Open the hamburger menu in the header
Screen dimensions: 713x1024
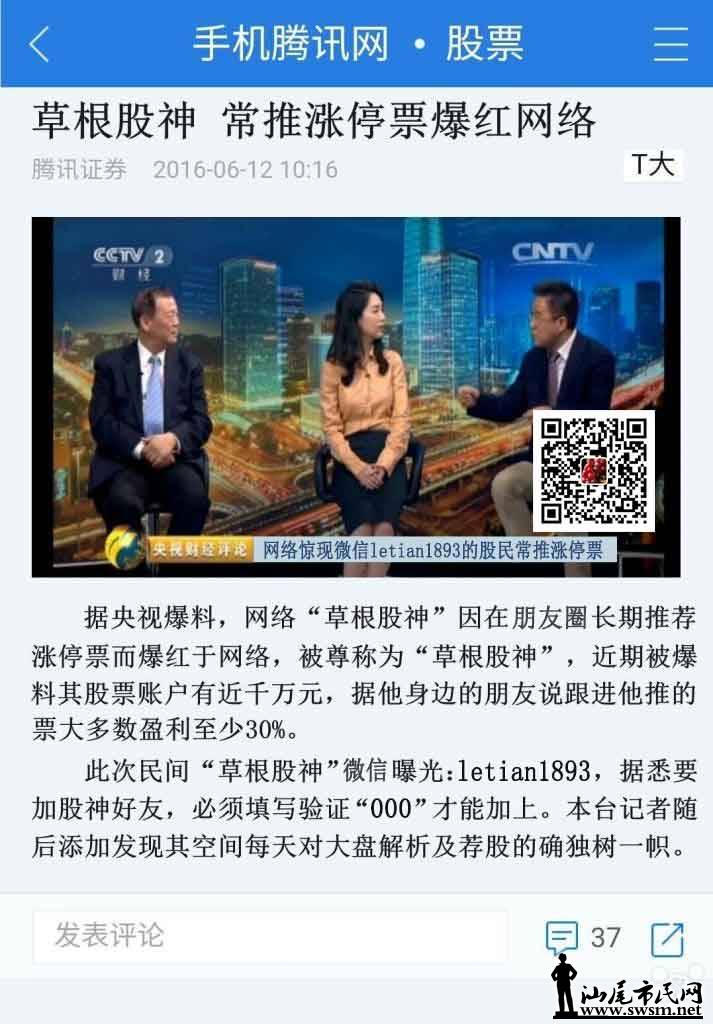[670, 45]
